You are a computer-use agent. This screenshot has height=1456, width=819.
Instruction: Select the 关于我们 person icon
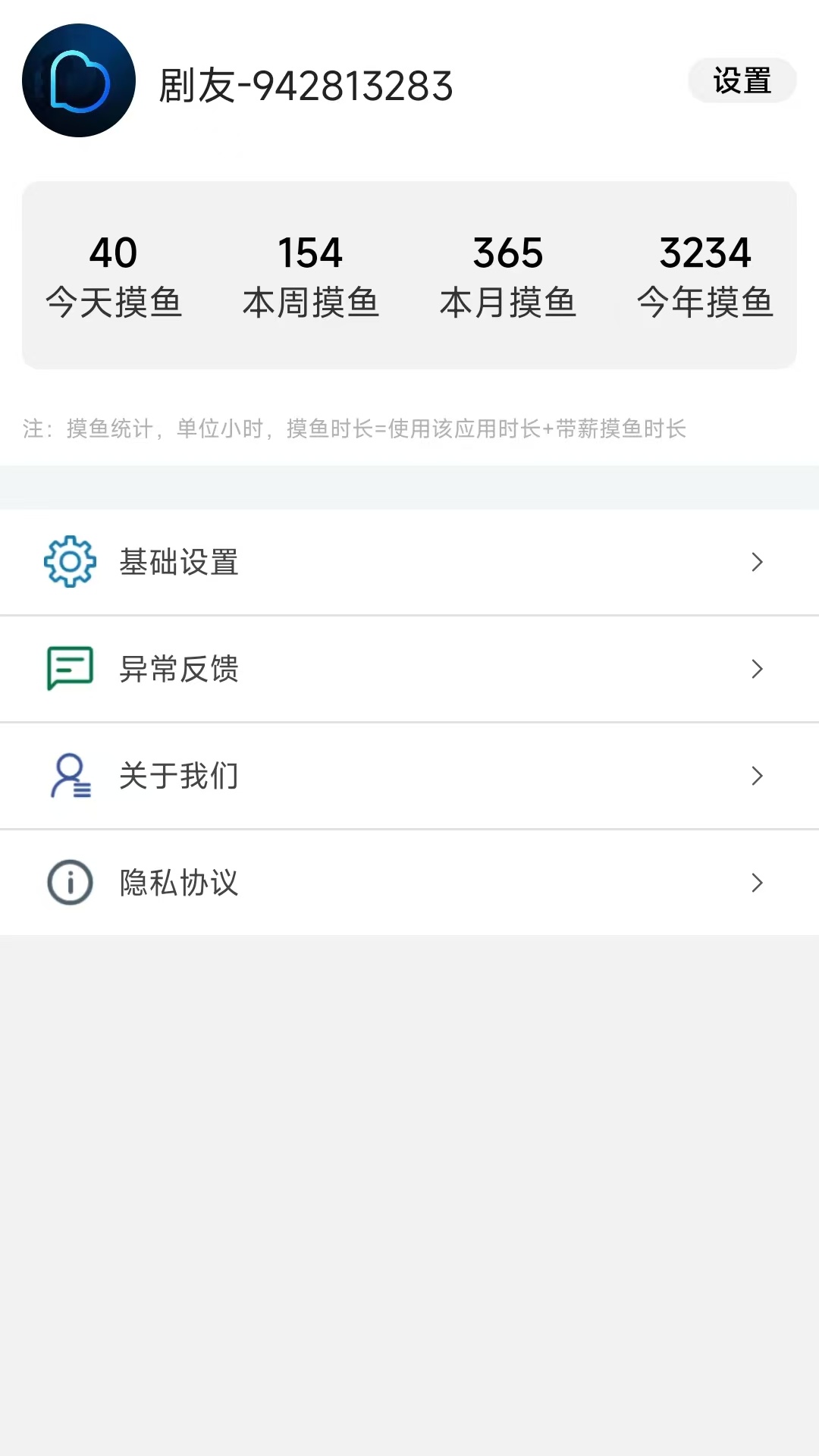[x=70, y=776]
